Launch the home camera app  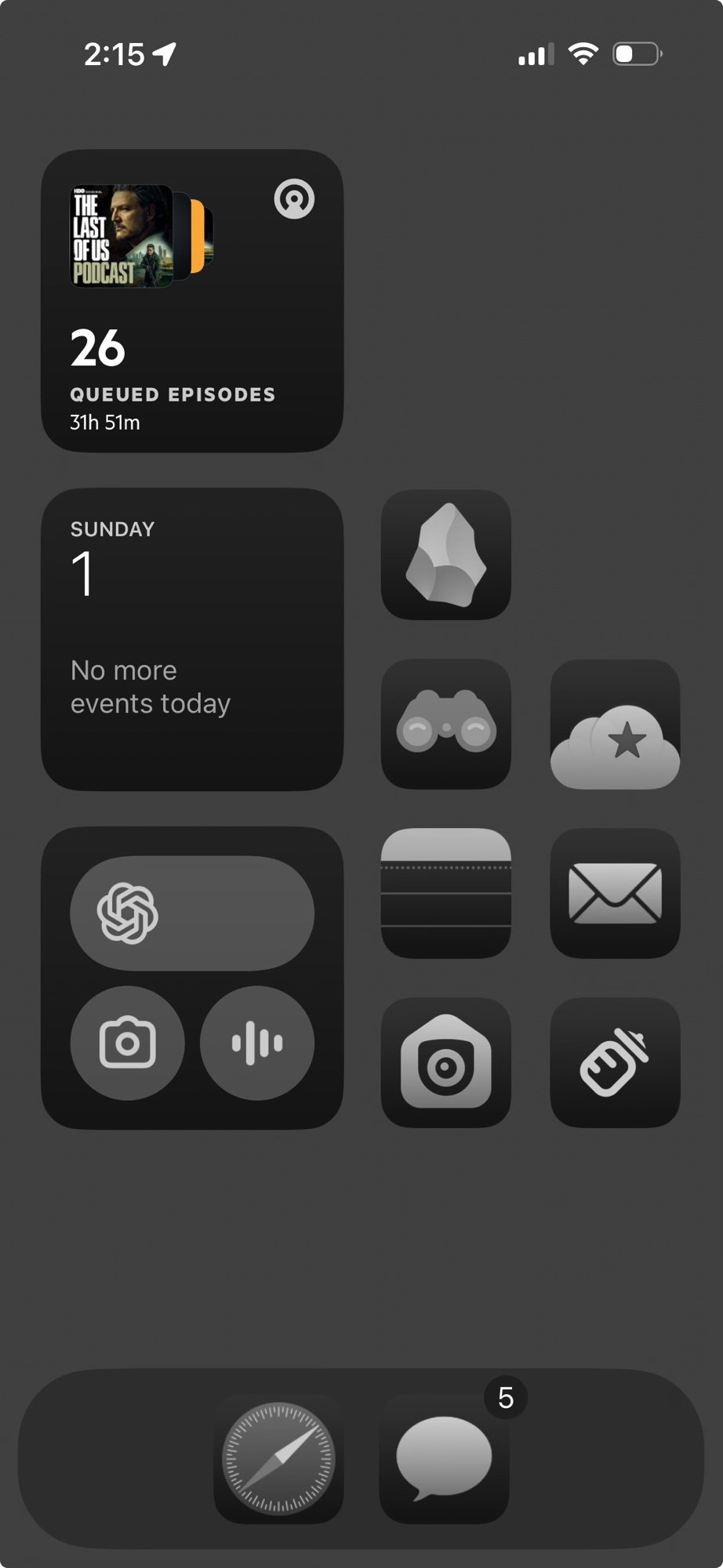pos(445,1062)
